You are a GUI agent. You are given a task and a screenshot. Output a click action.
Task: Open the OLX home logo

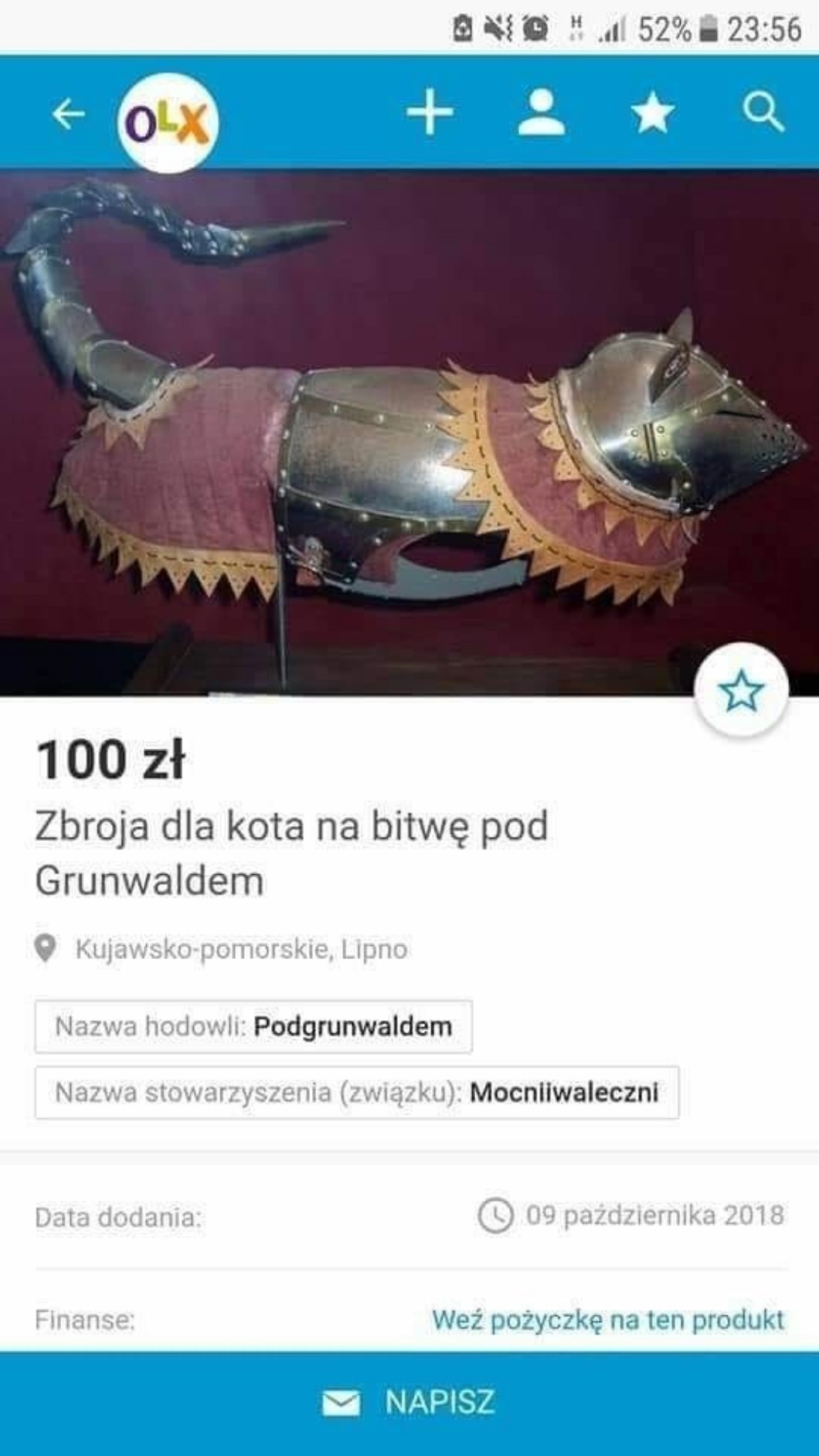pyautogui.click(x=168, y=122)
